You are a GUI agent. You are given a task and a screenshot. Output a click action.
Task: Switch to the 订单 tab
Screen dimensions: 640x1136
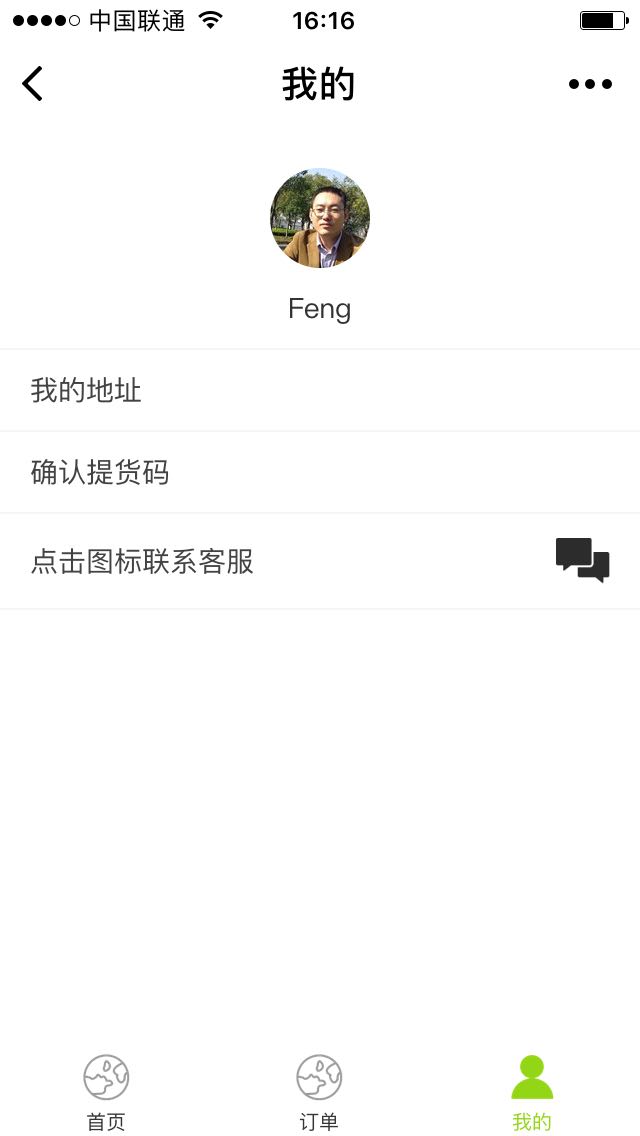[319, 1092]
